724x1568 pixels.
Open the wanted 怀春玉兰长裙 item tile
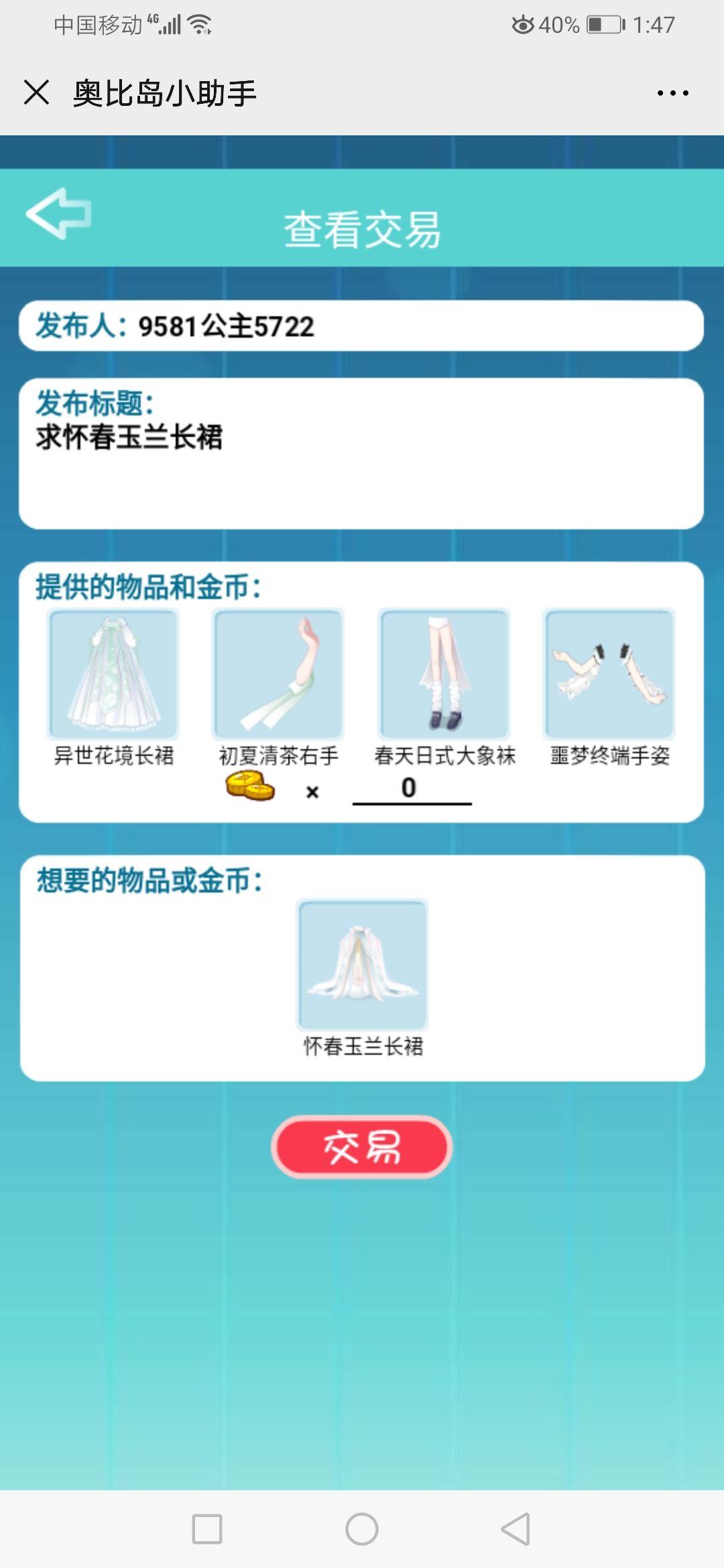[x=362, y=965]
